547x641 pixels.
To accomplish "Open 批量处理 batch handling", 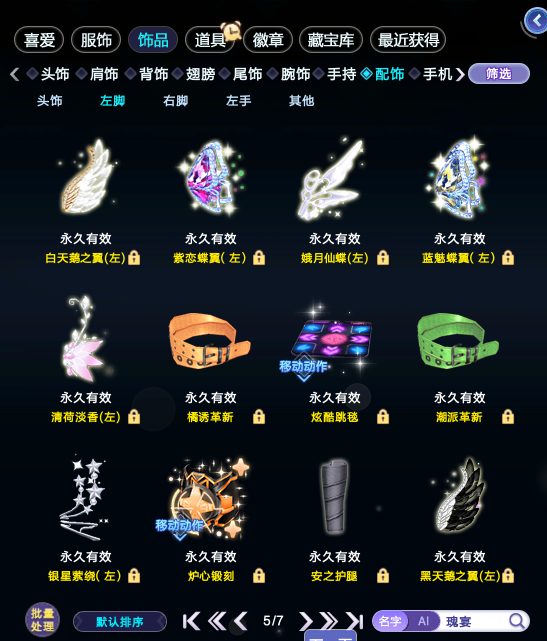I will (42, 620).
